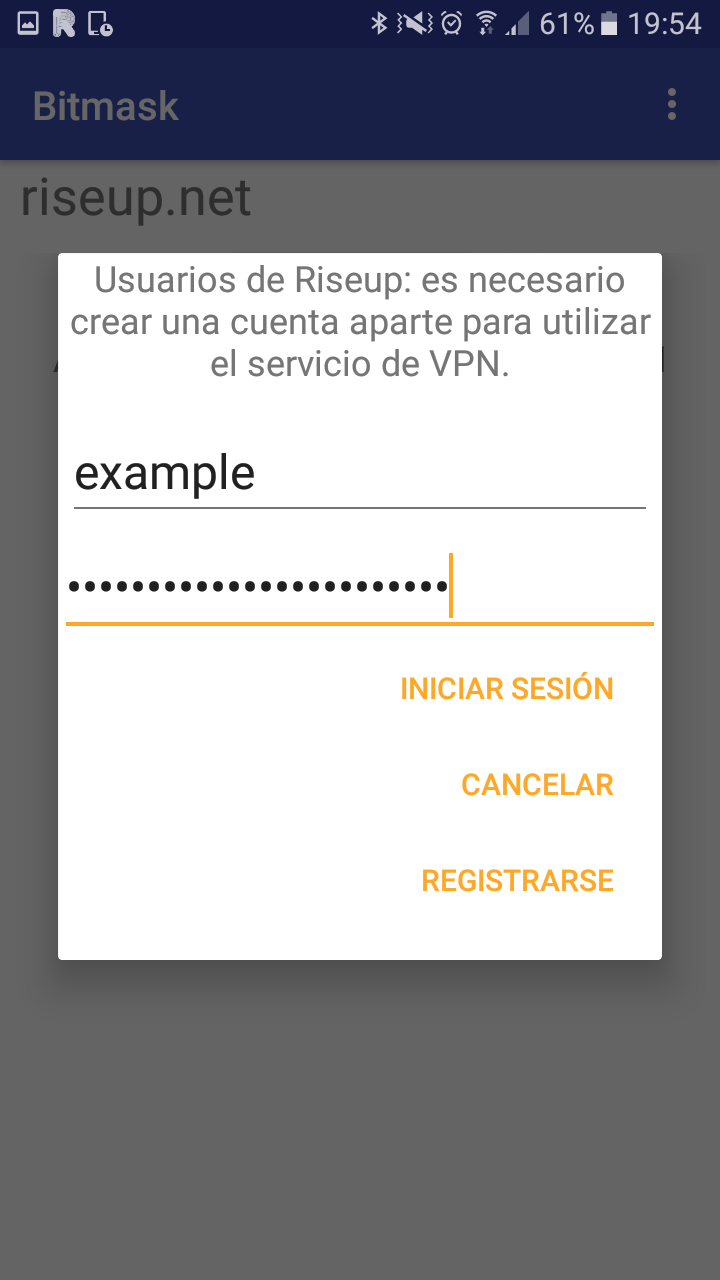Image resolution: width=720 pixels, height=1280 pixels.
Task: Dismiss the dialog with CANCELAR
Action: [537, 785]
